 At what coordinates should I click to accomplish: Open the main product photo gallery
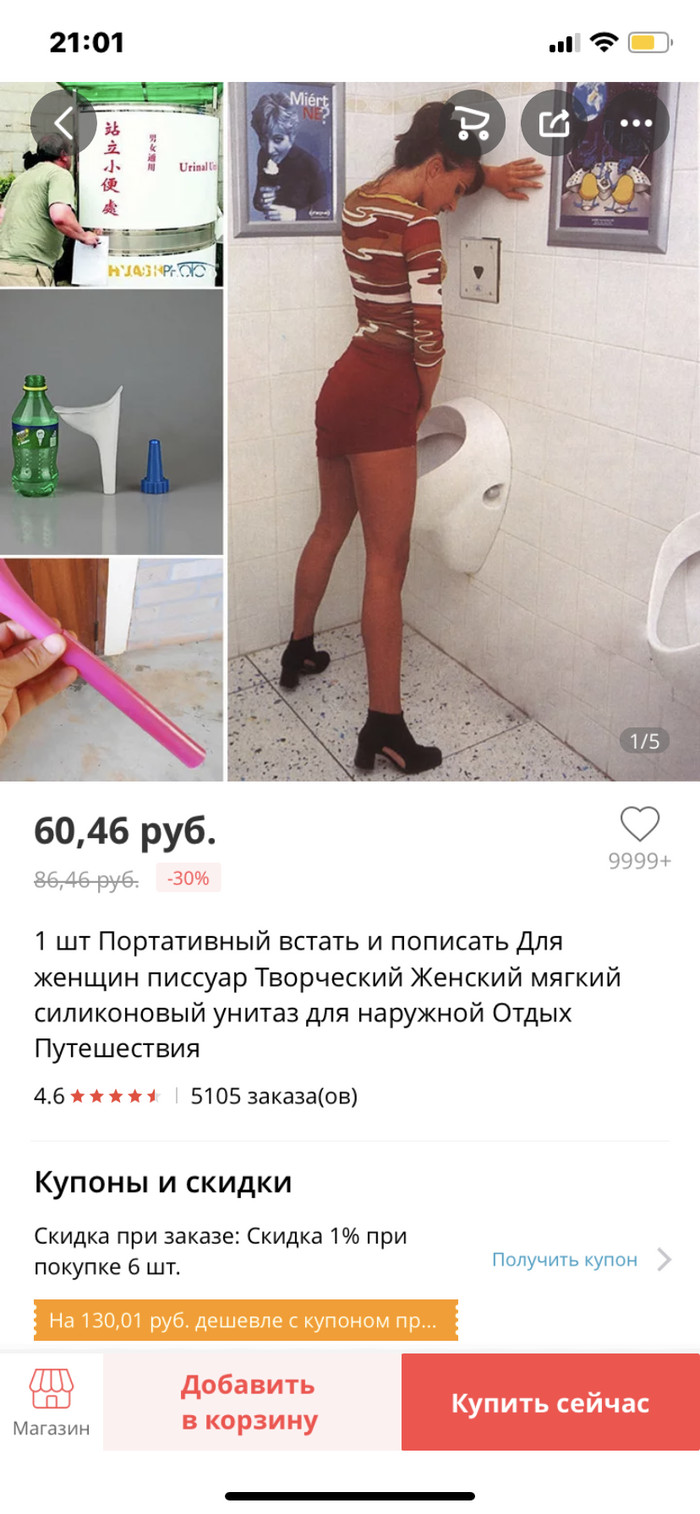pyautogui.click(x=462, y=430)
